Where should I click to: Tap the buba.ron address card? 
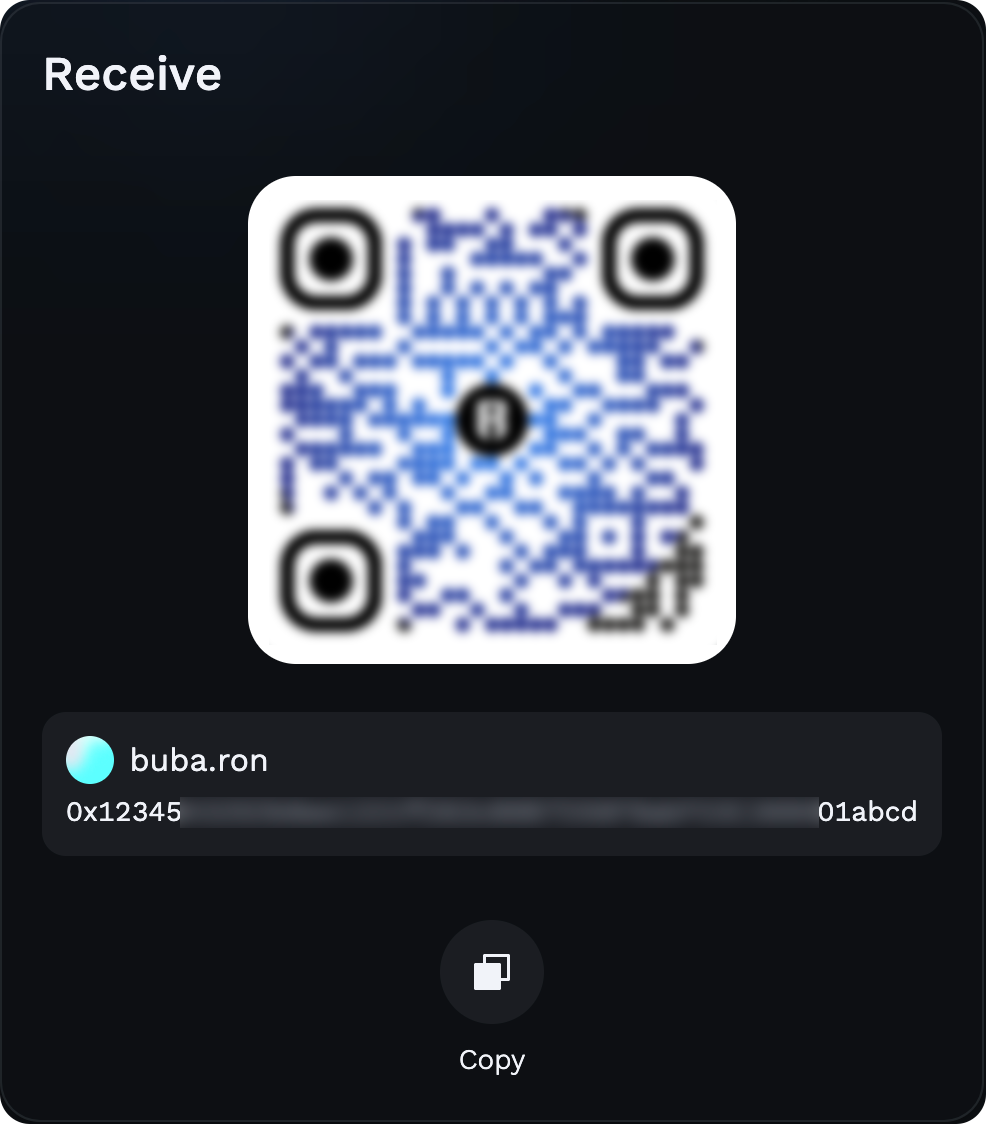click(491, 784)
